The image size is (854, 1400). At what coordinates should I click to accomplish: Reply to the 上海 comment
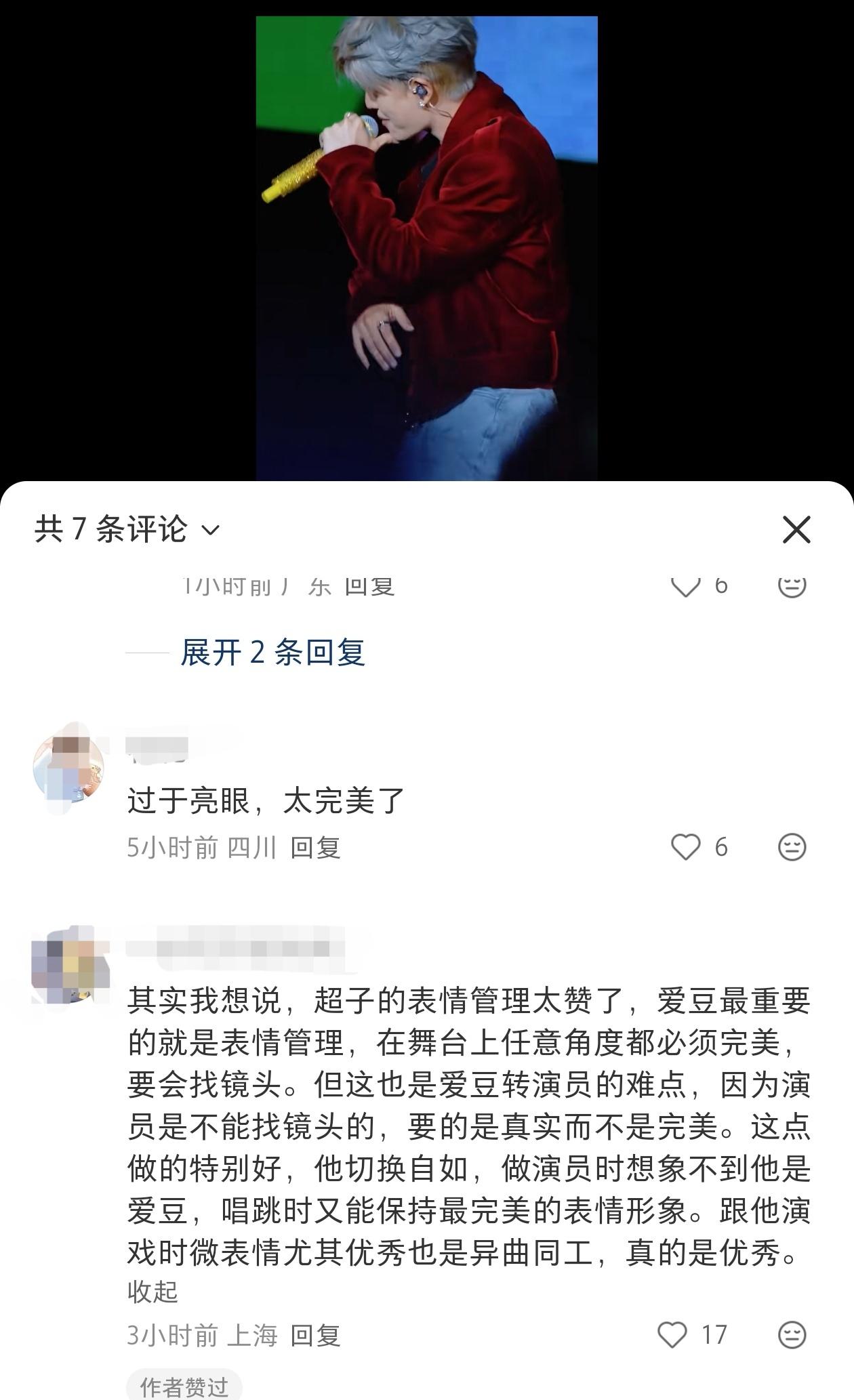pyautogui.click(x=315, y=1336)
